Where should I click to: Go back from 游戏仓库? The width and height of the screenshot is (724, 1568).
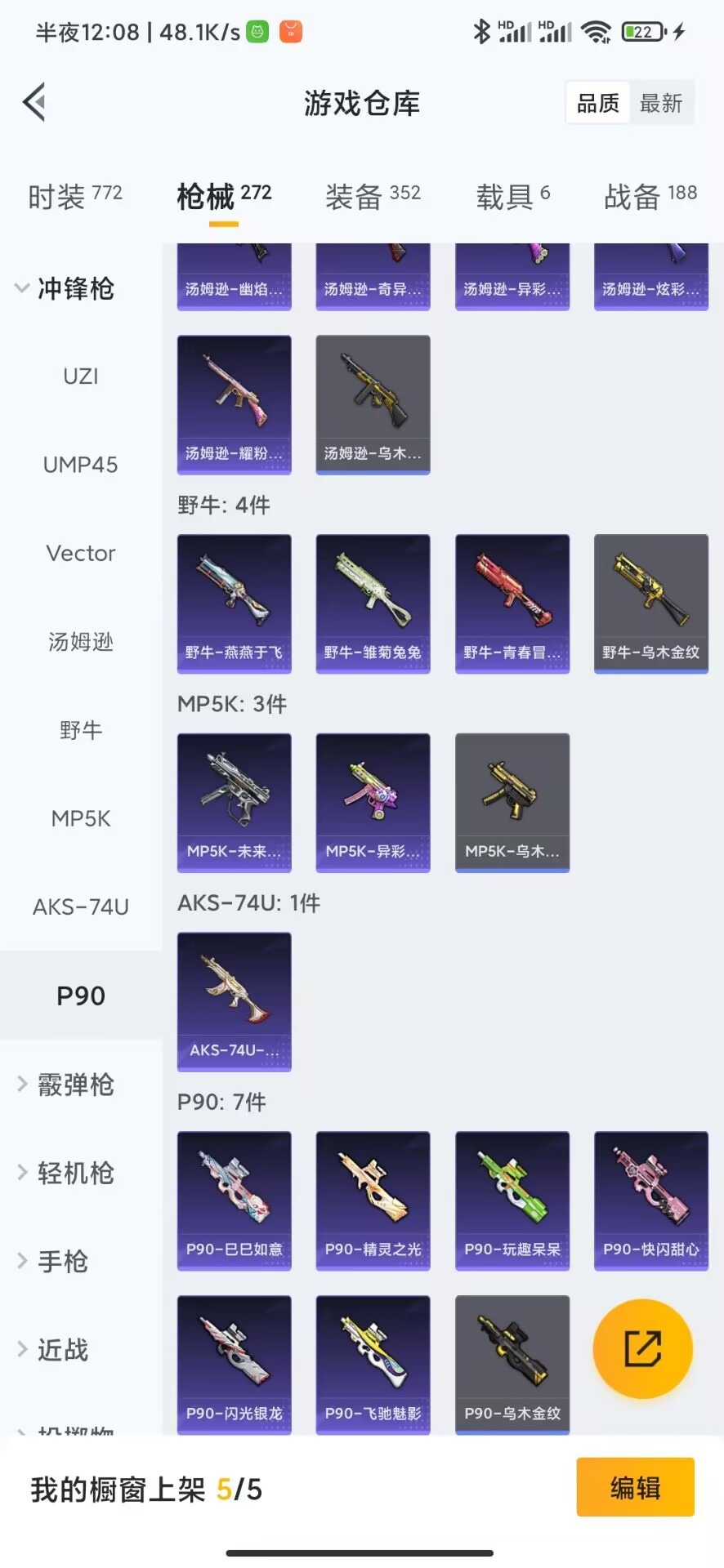[x=34, y=103]
